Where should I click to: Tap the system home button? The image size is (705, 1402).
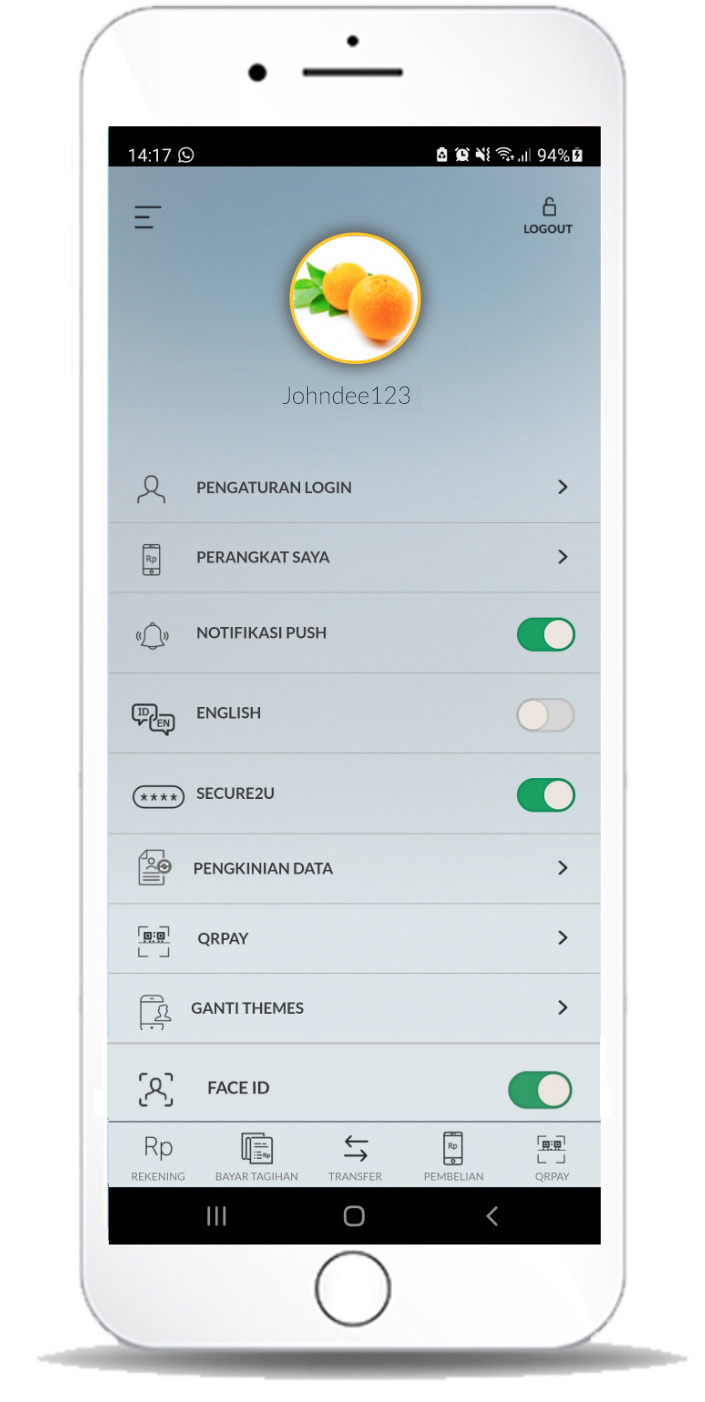pos(354,1216)
